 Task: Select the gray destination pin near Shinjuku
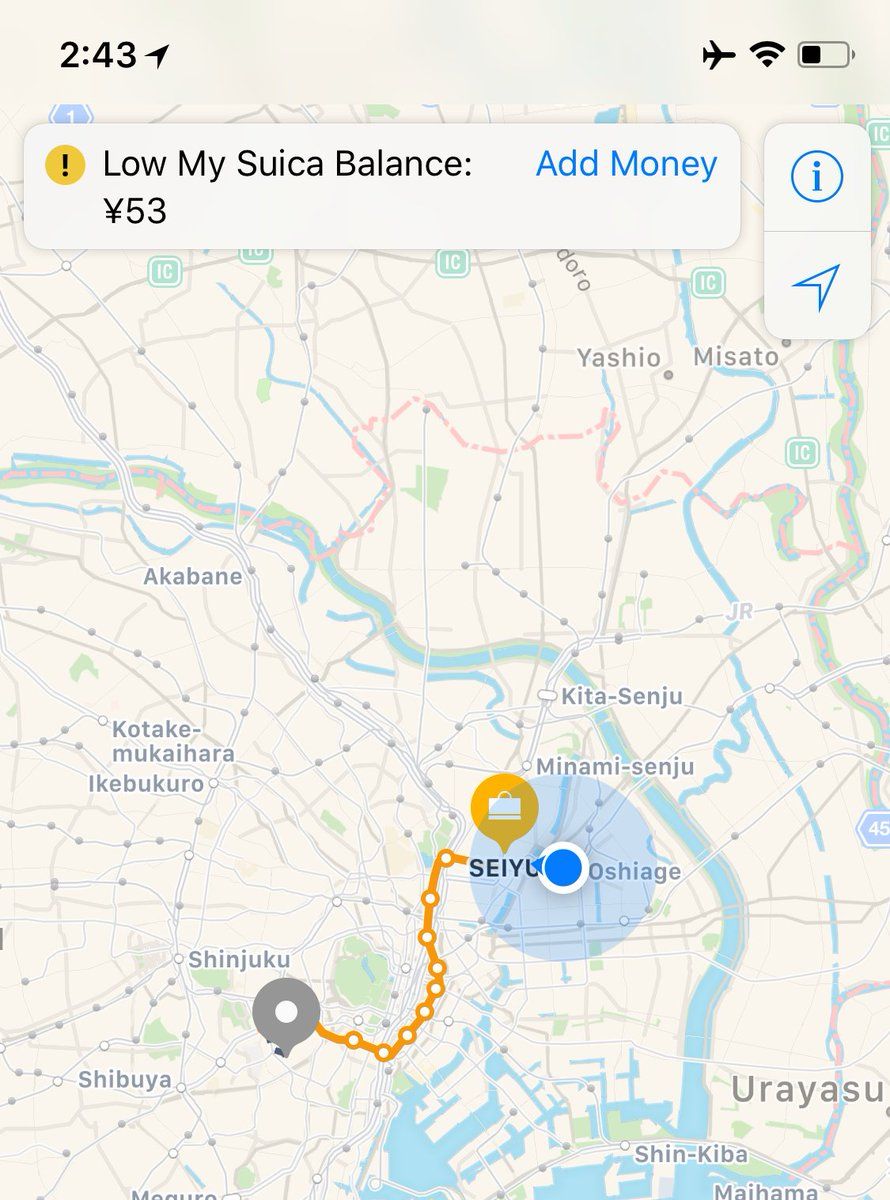(286, 1014)
